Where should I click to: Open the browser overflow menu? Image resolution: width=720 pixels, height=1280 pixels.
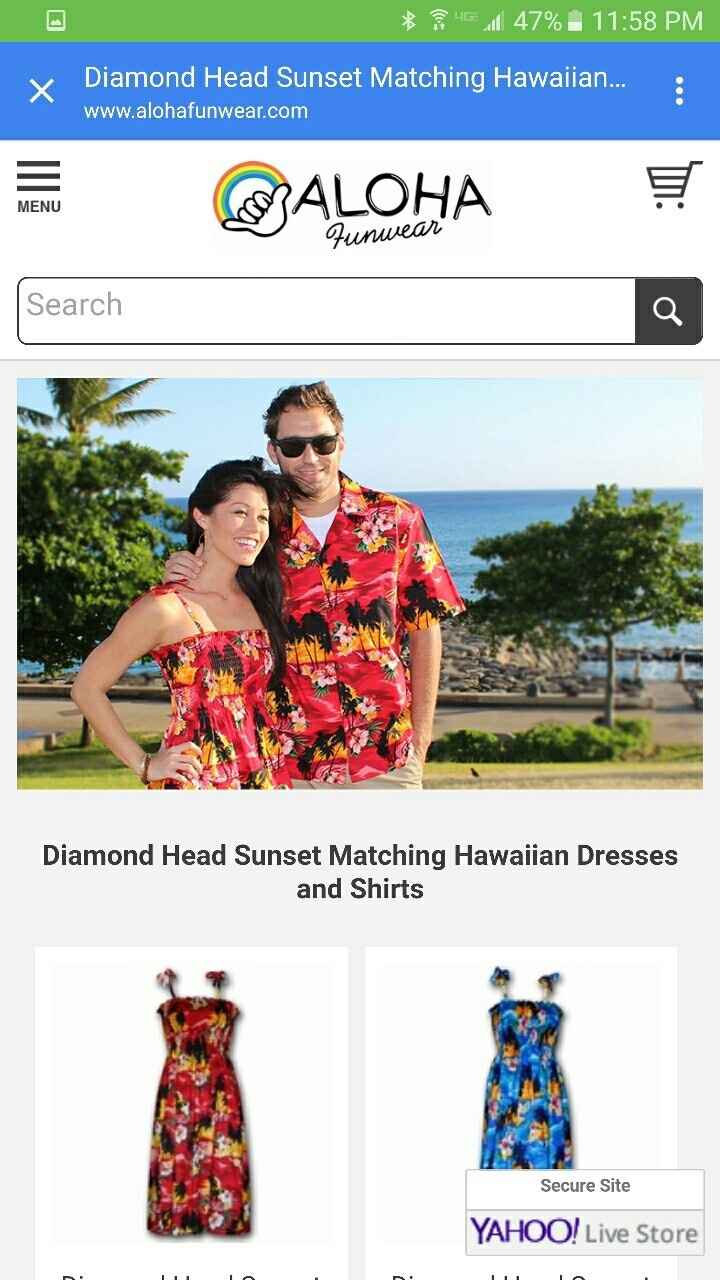(679, 92)
